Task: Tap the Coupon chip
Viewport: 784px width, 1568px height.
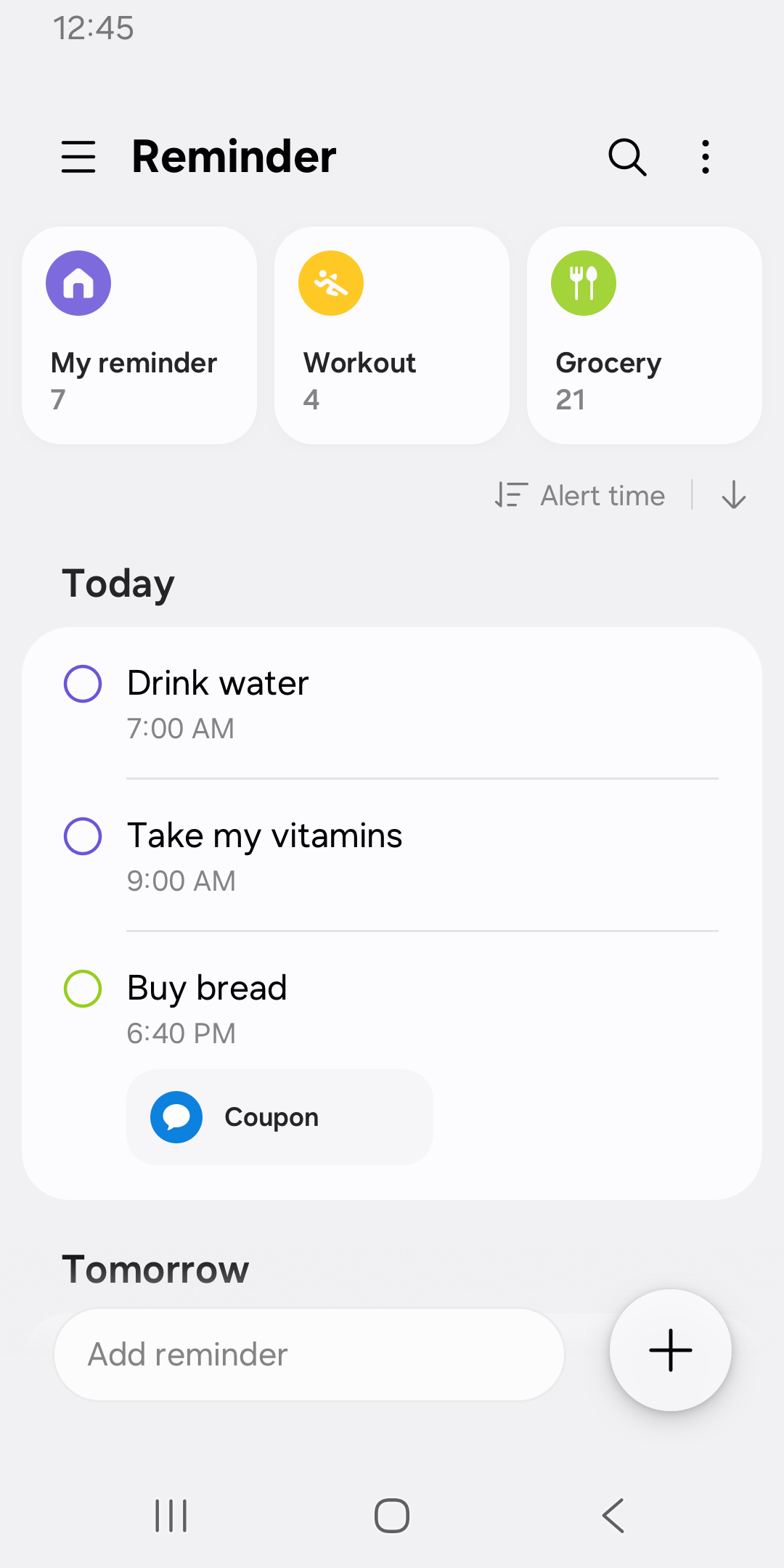Action: 279,1116
